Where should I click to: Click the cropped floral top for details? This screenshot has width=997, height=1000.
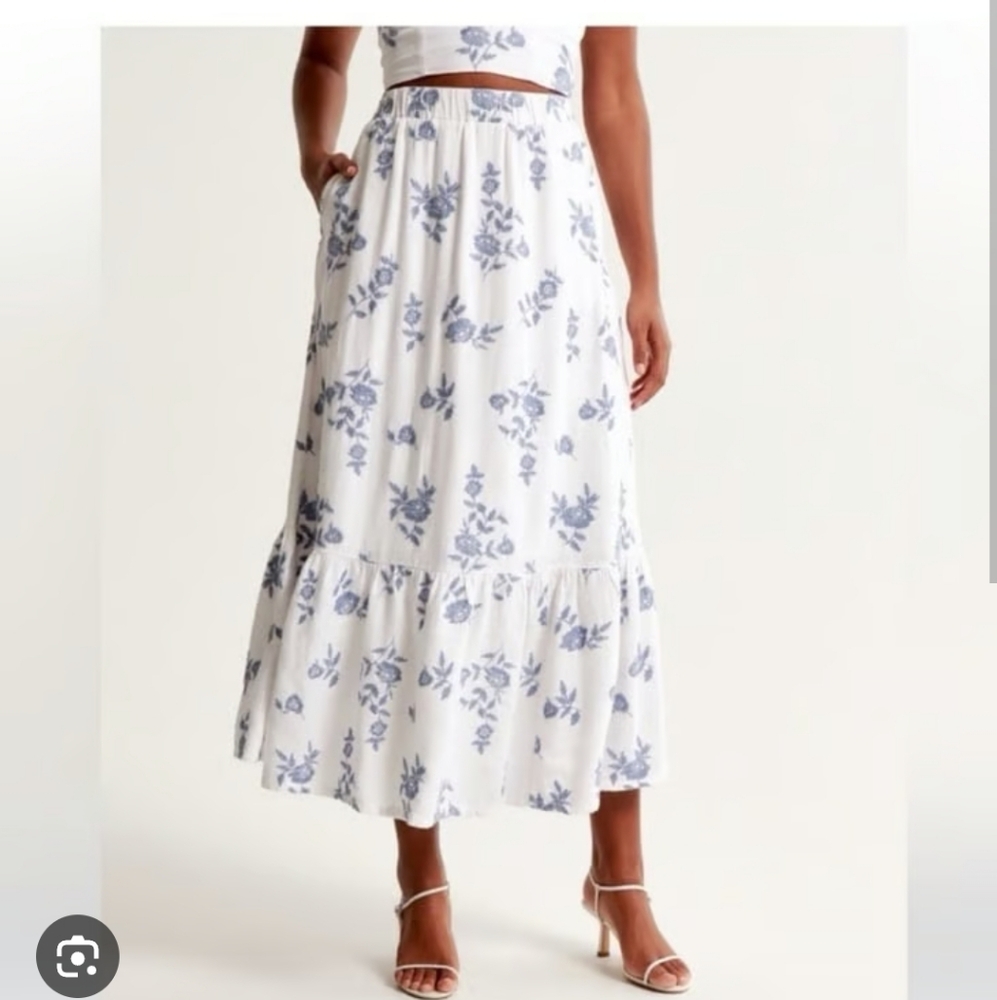pos(470,40)
